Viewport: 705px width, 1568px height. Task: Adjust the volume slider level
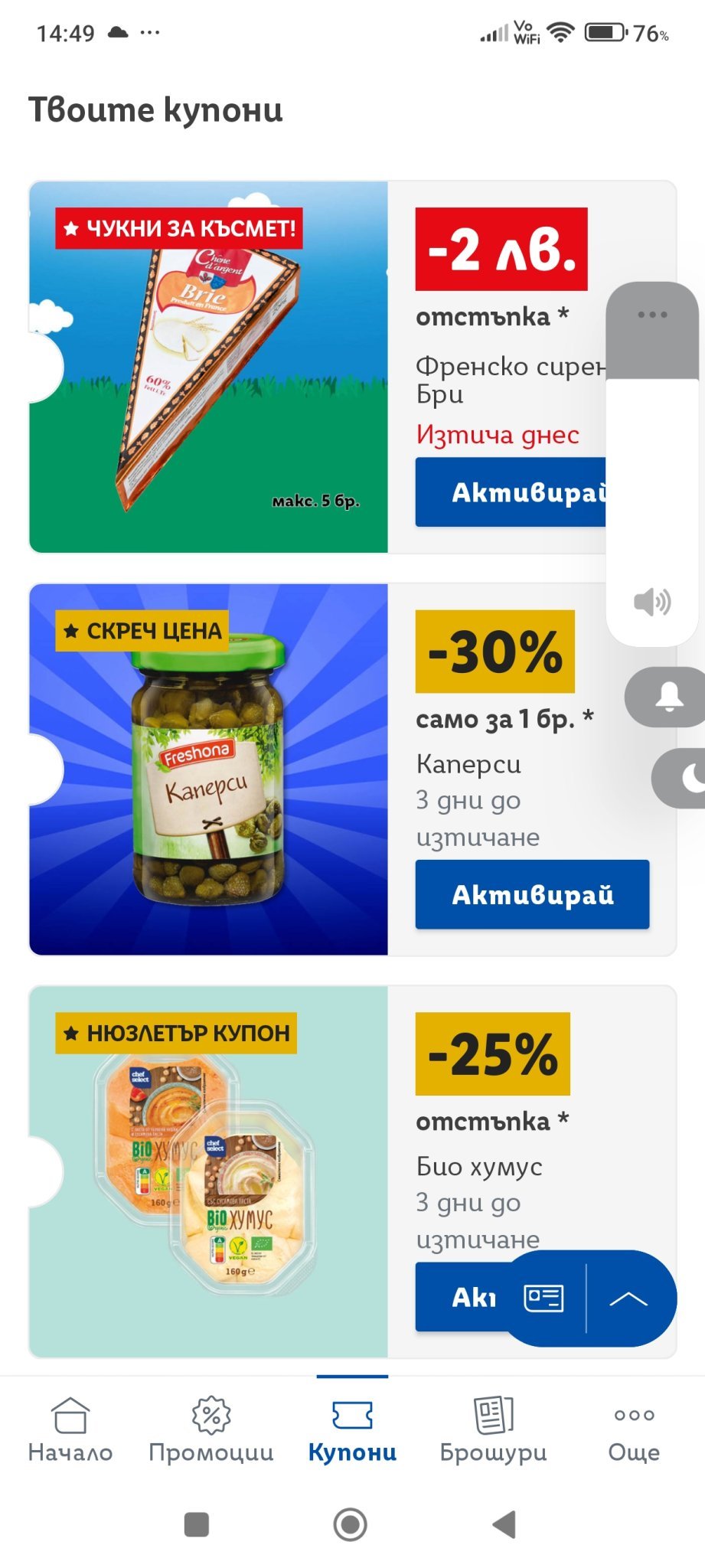pos(652,459)
